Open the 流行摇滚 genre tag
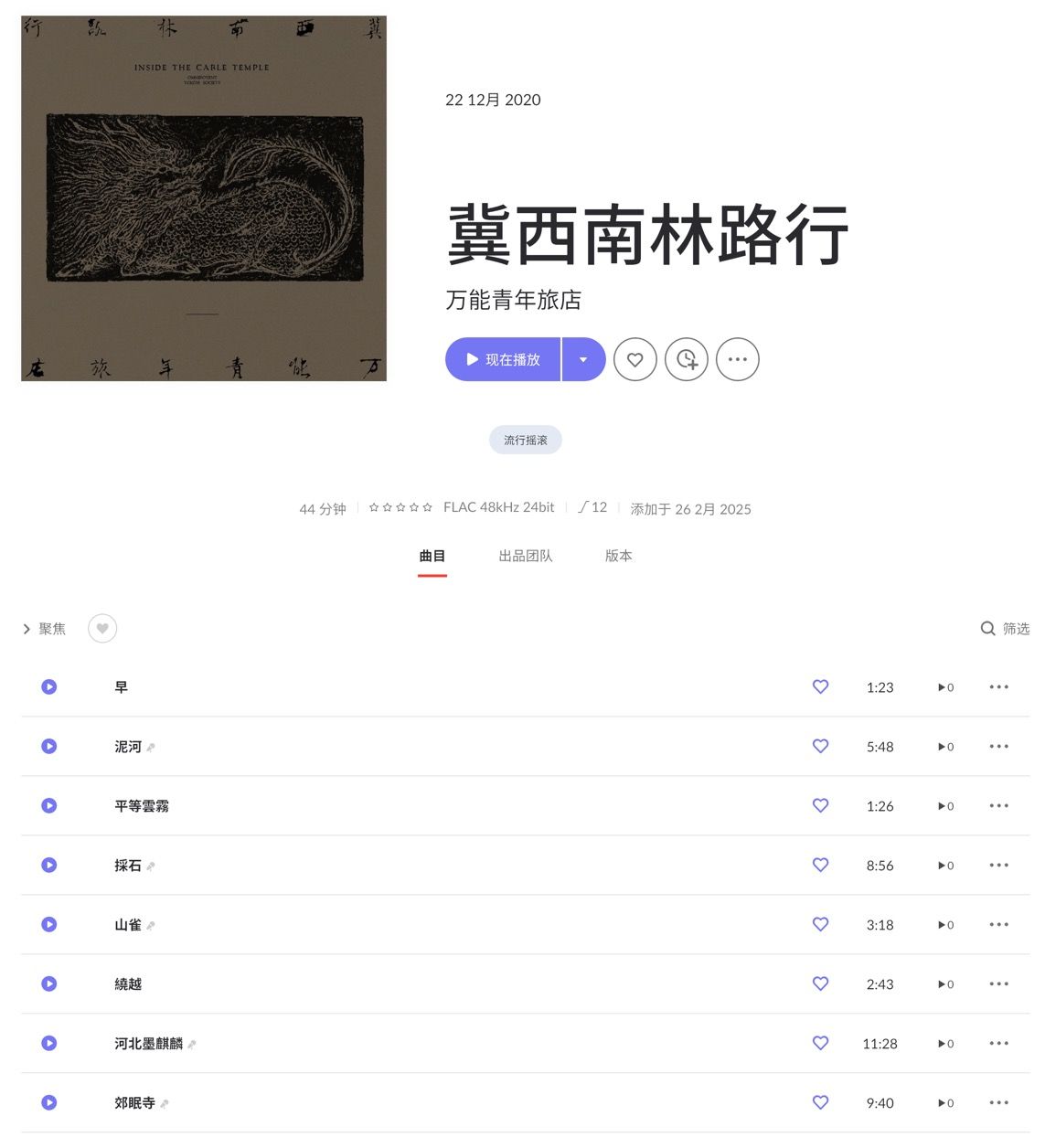1045x1148 pixels. click(x=526, y=440)
